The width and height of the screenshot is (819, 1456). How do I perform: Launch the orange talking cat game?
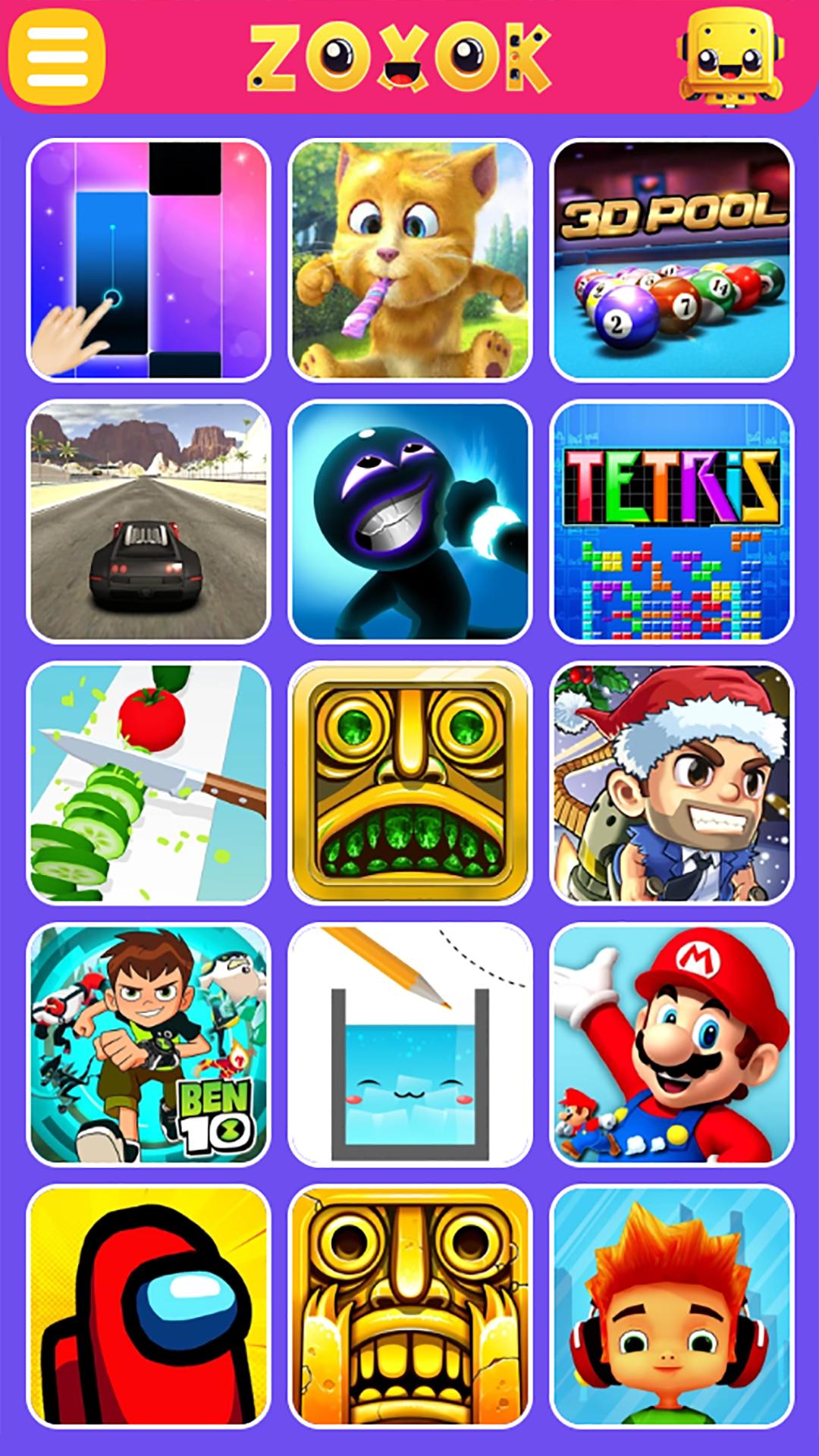(410, 260)
